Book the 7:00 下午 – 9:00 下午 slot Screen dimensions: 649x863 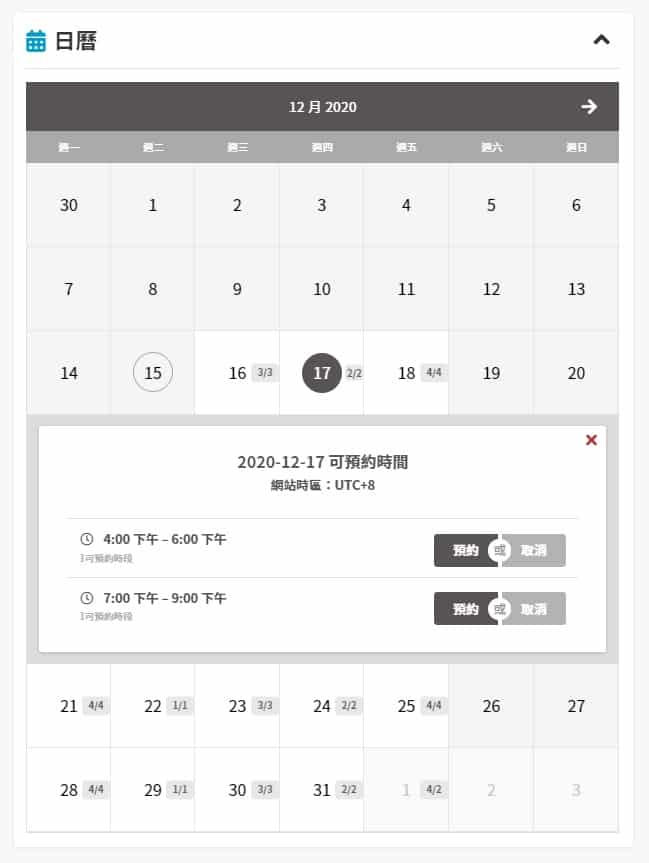(465, 608)
